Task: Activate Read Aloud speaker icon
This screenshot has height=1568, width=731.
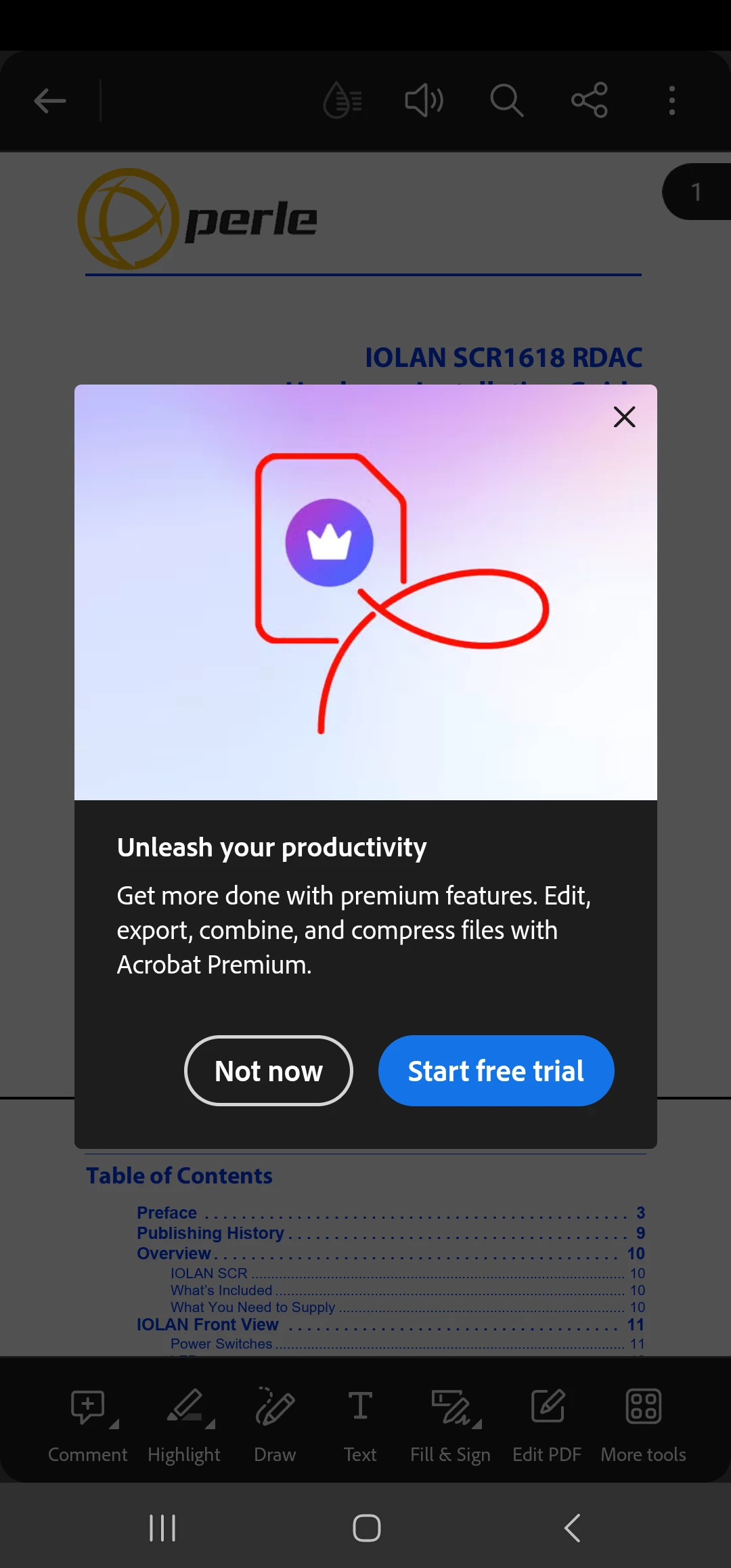Action: [424, 101]
